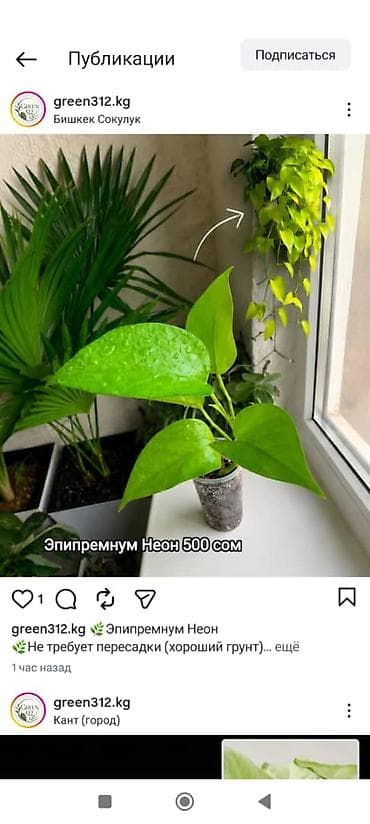This screenshot has height=824, width=370.
Task: Open green312.kg profile avatar on Бишкек Сокулук post
Action: click(x=28, y=109)
